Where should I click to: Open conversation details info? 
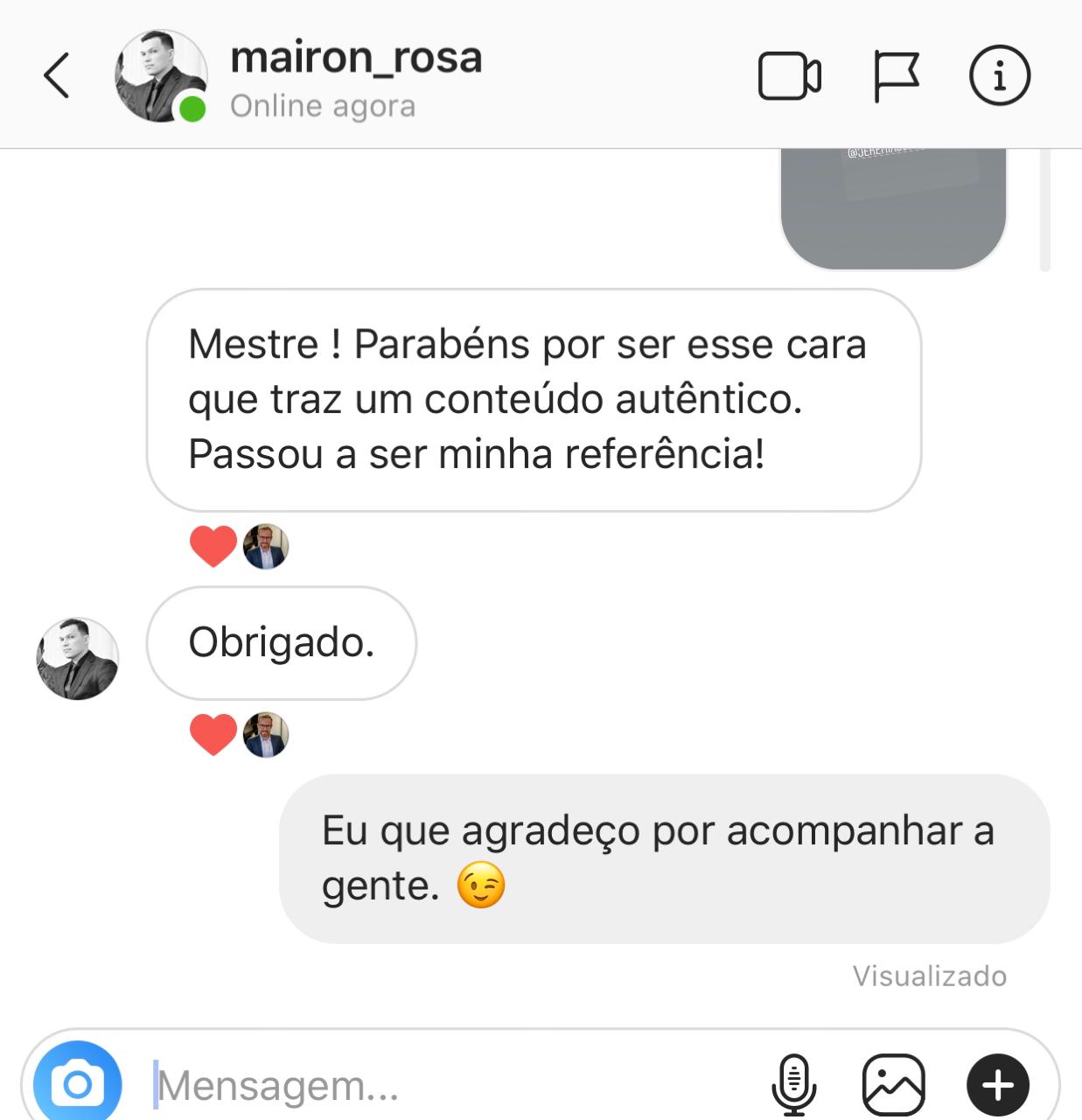pos(1000,76)
